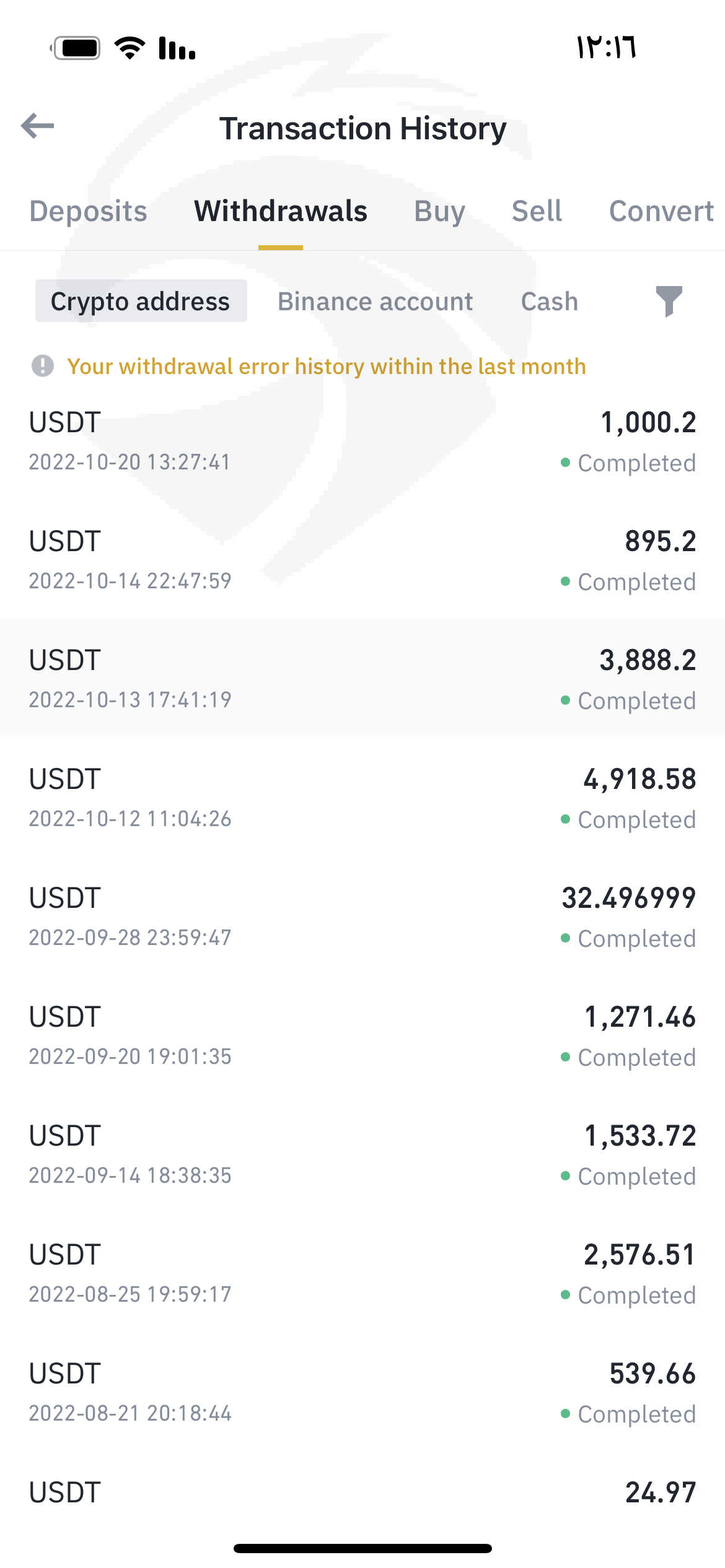Switch to the Deposits tab
The image size is (725, 1568).
click(x=88, y=211)
